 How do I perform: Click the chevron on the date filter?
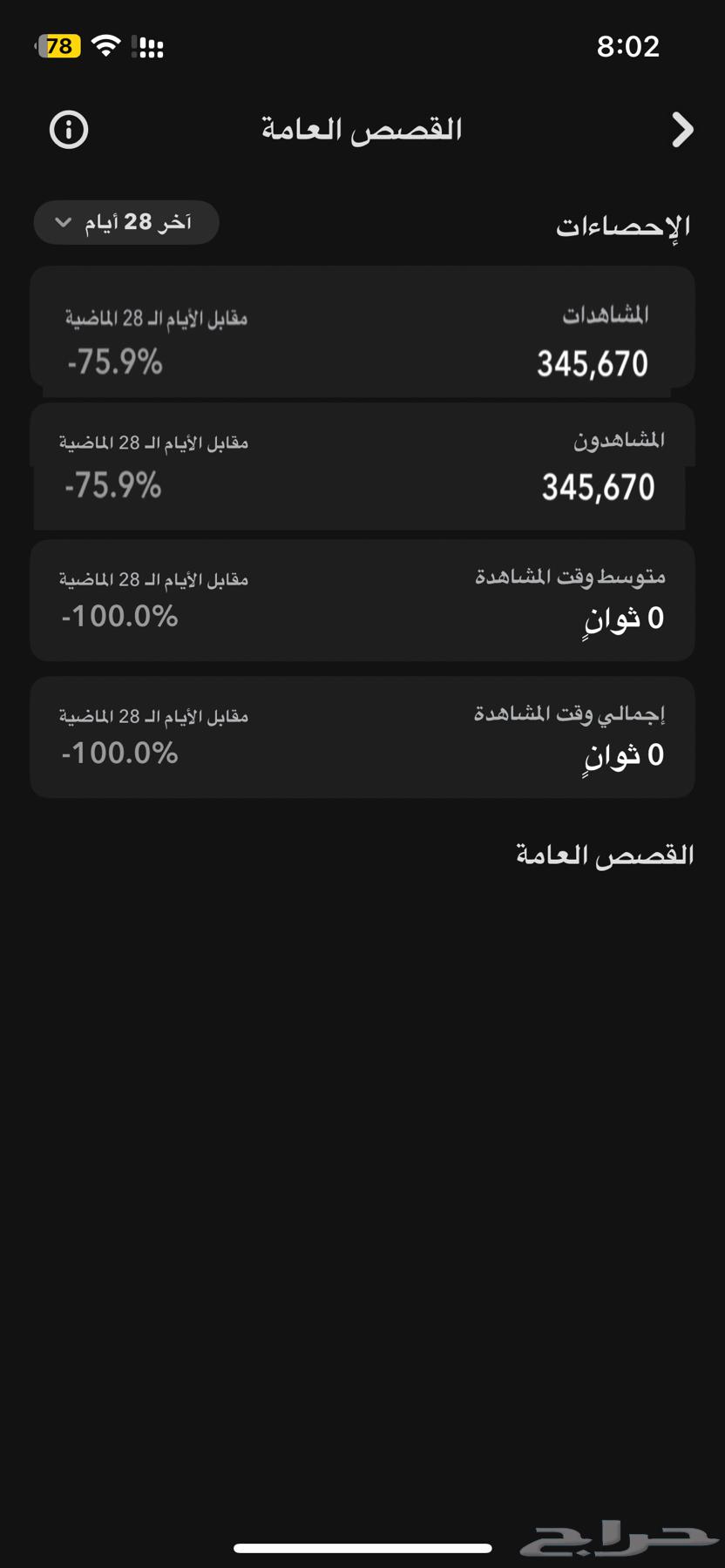click(62, 222)
